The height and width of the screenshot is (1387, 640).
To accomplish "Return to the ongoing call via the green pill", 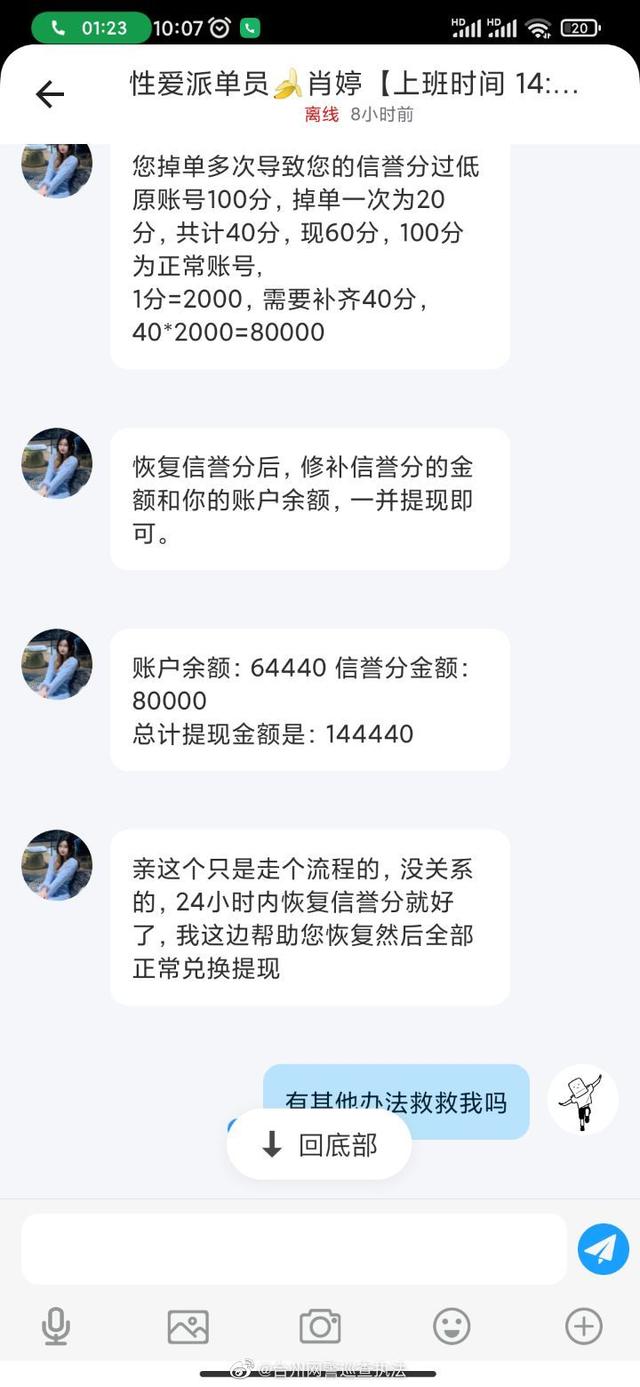I will tap(90, 28).
